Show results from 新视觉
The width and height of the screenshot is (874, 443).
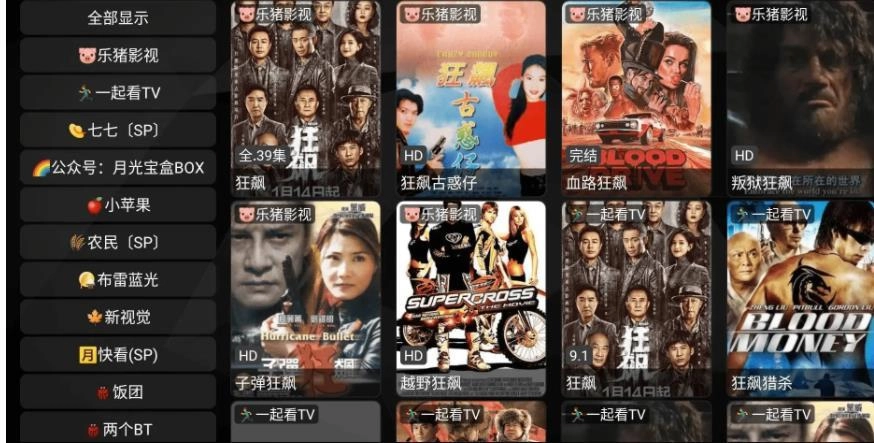(x=118, y=317)
